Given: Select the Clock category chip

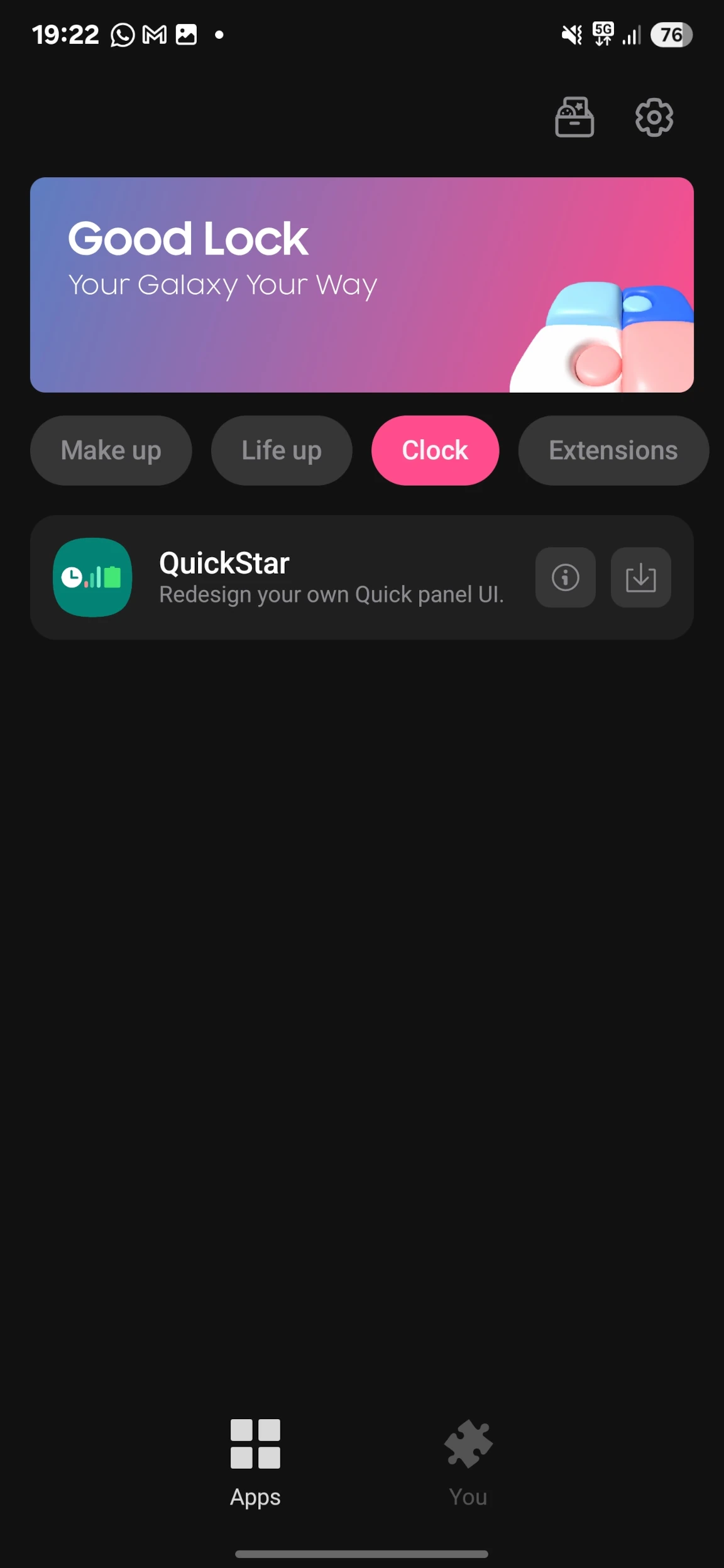Looking at the screenshot, I should click(x=435, y=450).
